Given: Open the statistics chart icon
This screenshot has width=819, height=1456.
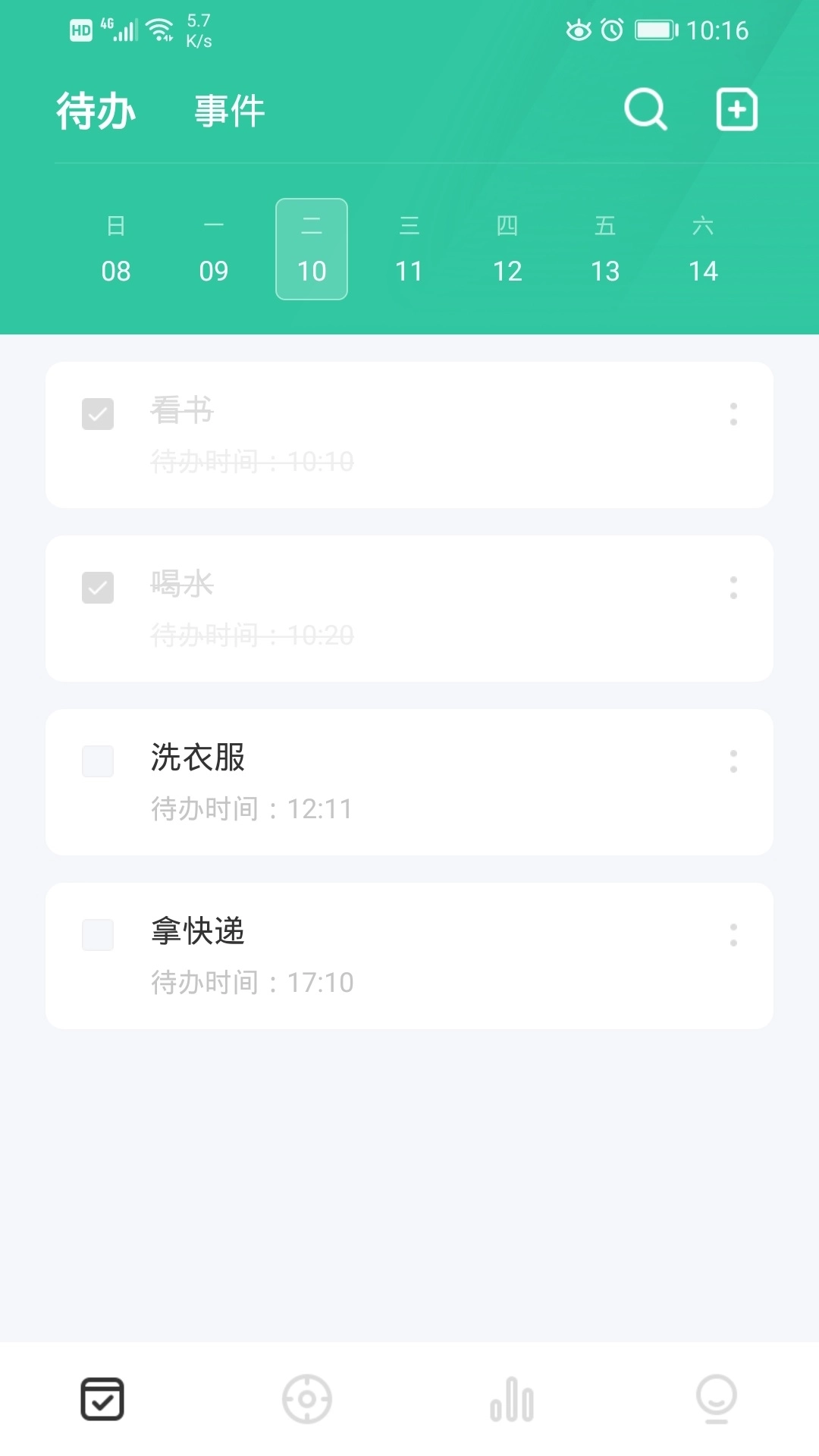Looking at the screenshot, I should coord(512,1398).
